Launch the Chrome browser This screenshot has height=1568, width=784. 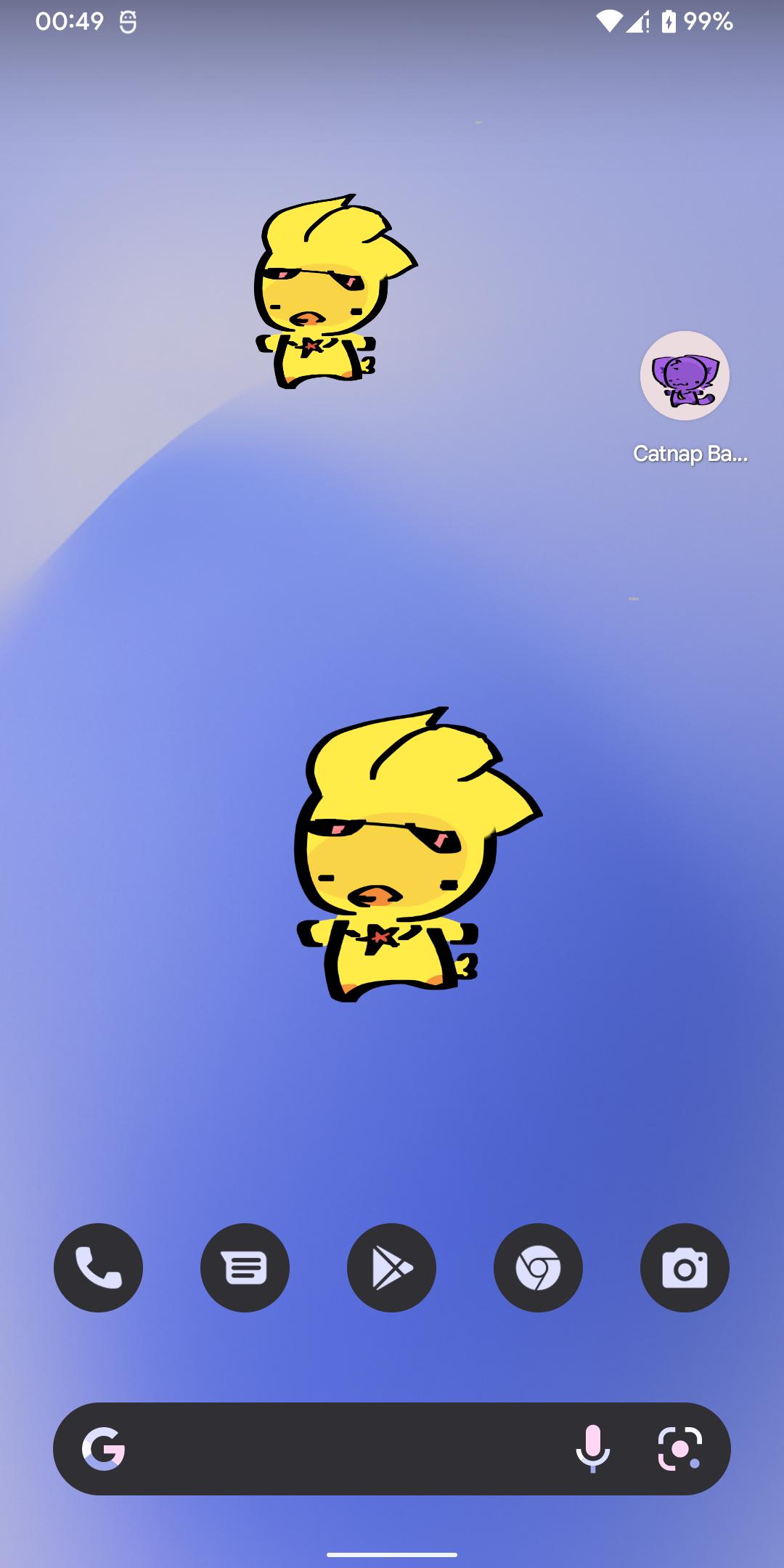coord(538,1267)
